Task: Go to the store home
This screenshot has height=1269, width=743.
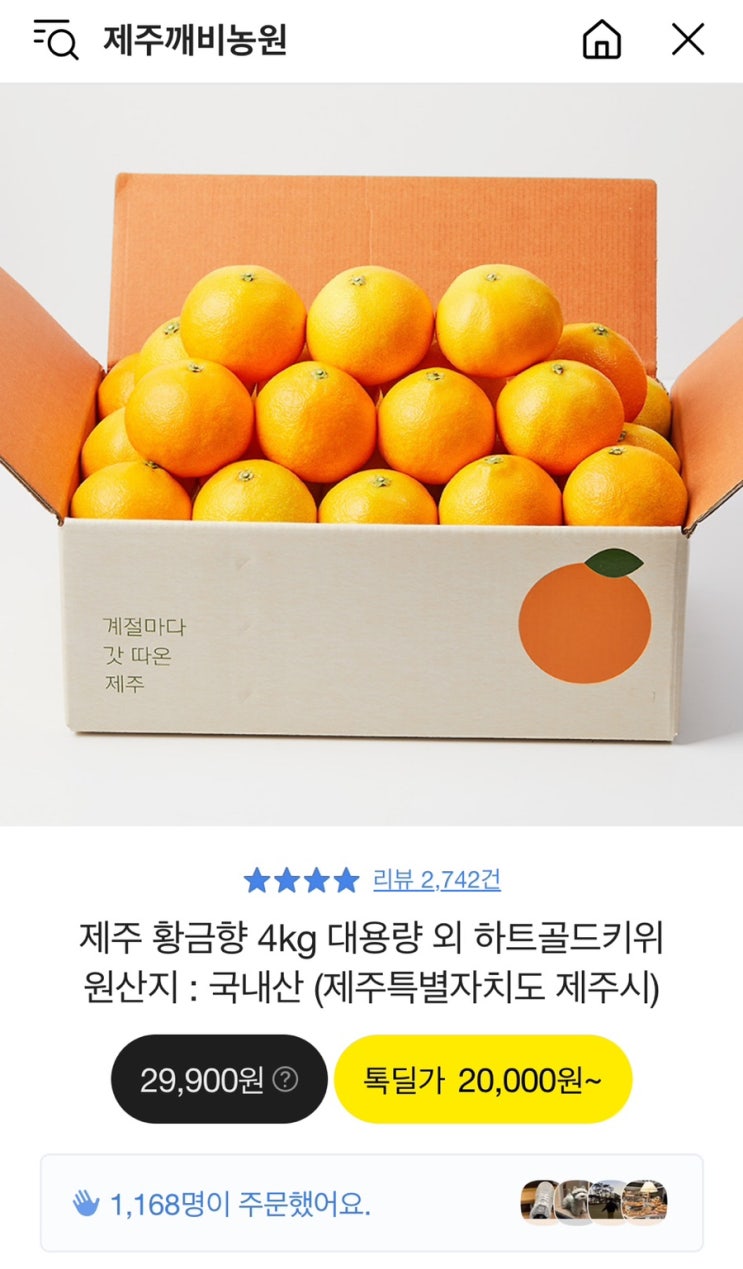Action: [601, 40]
